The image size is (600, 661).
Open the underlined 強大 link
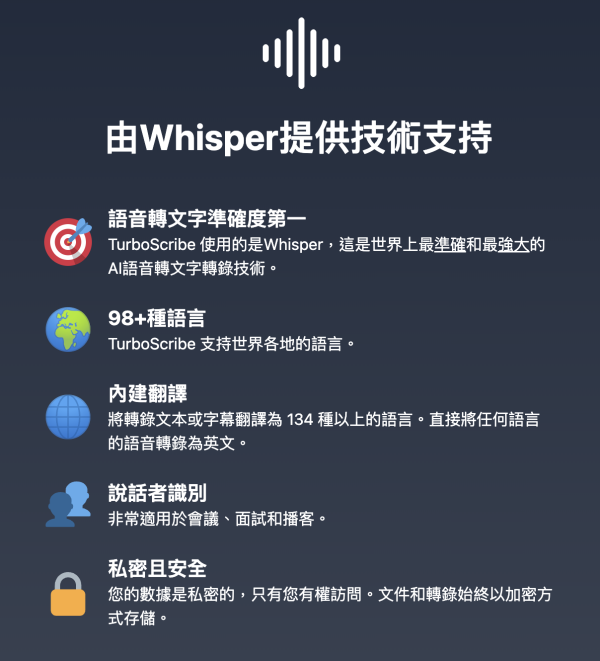pyautogui.click(x=517, y=245)
